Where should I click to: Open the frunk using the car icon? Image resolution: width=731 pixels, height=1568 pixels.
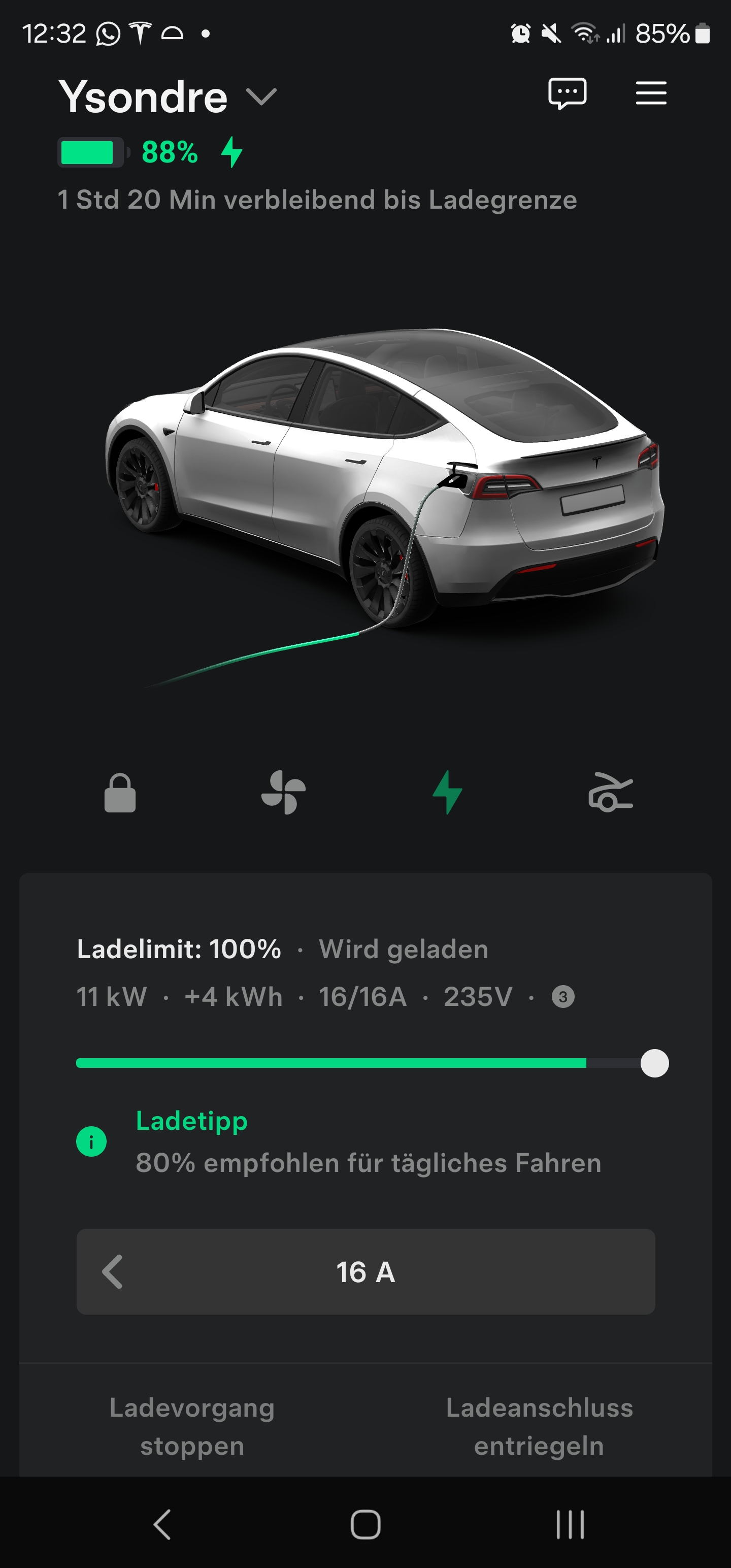(611, 793)
